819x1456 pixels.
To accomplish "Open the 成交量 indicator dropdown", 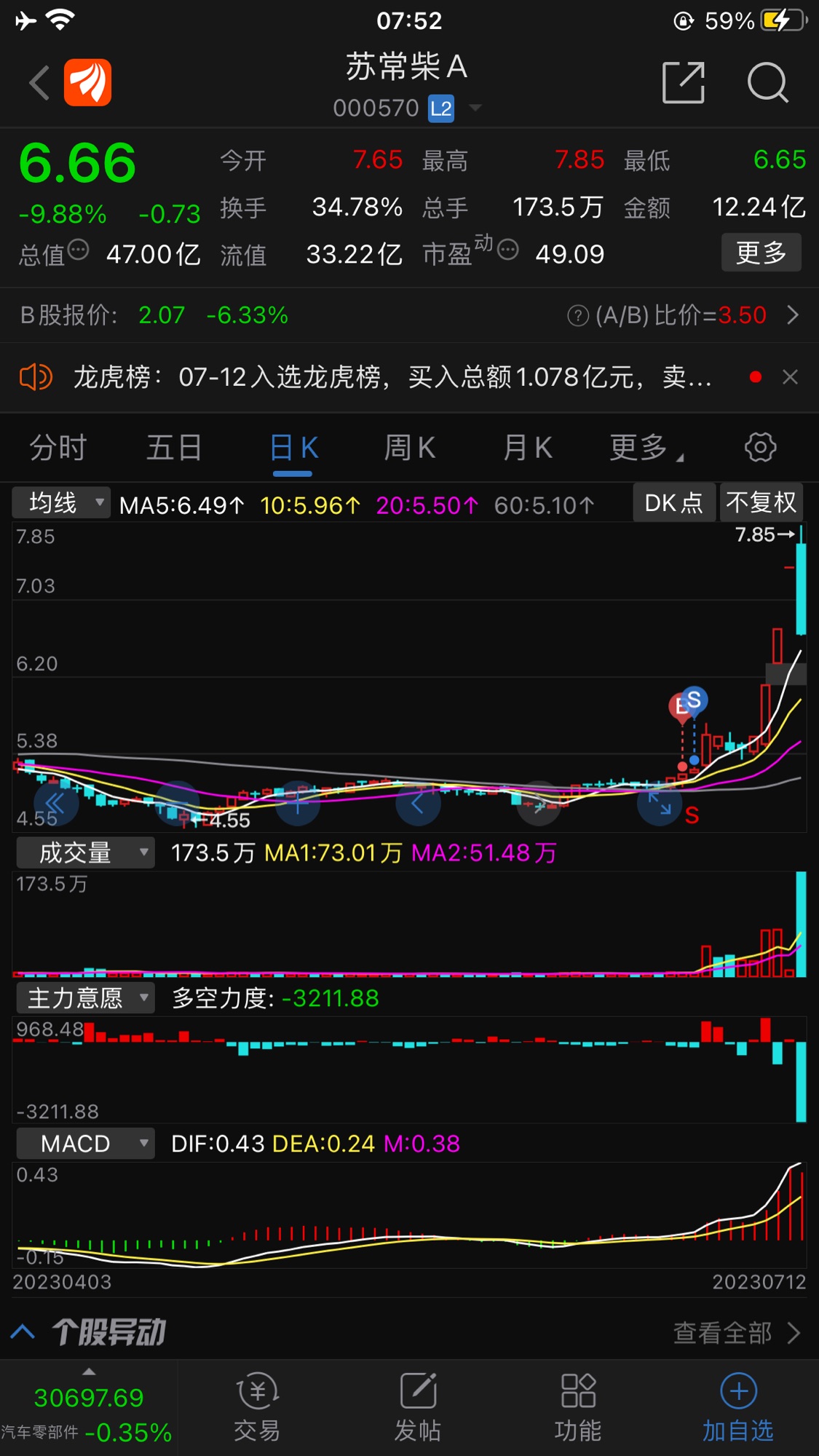I will pos(85,852).
